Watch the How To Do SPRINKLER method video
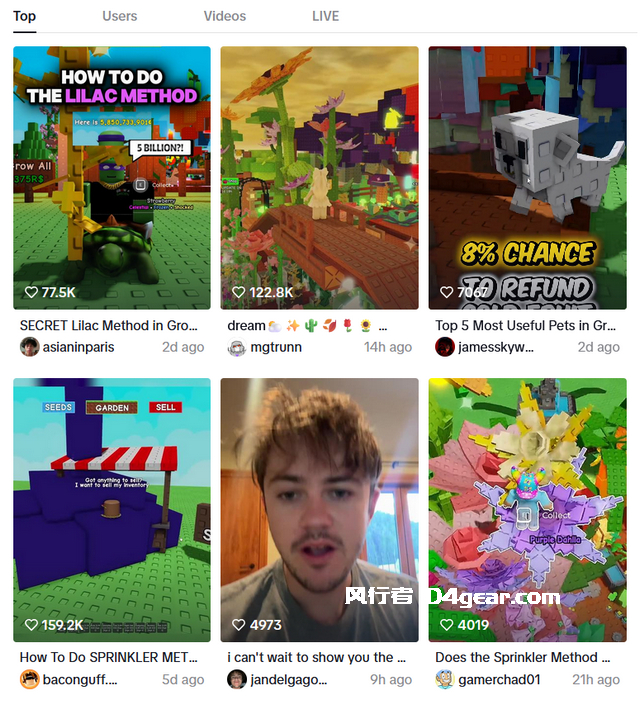Viewport: 640px width, 705px height. (111, 510)
